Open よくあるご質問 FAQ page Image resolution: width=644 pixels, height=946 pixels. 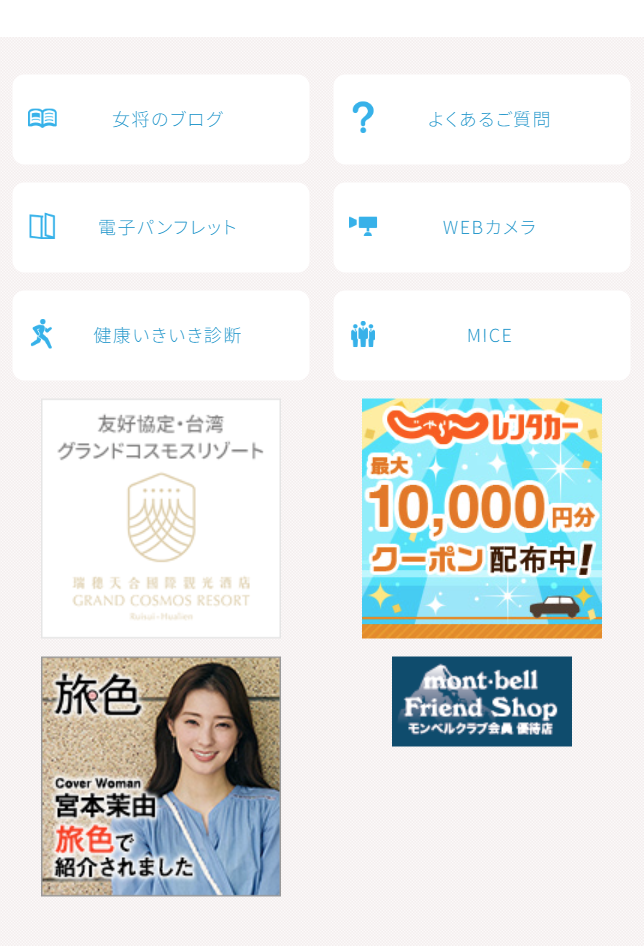[x=481, y=119]
